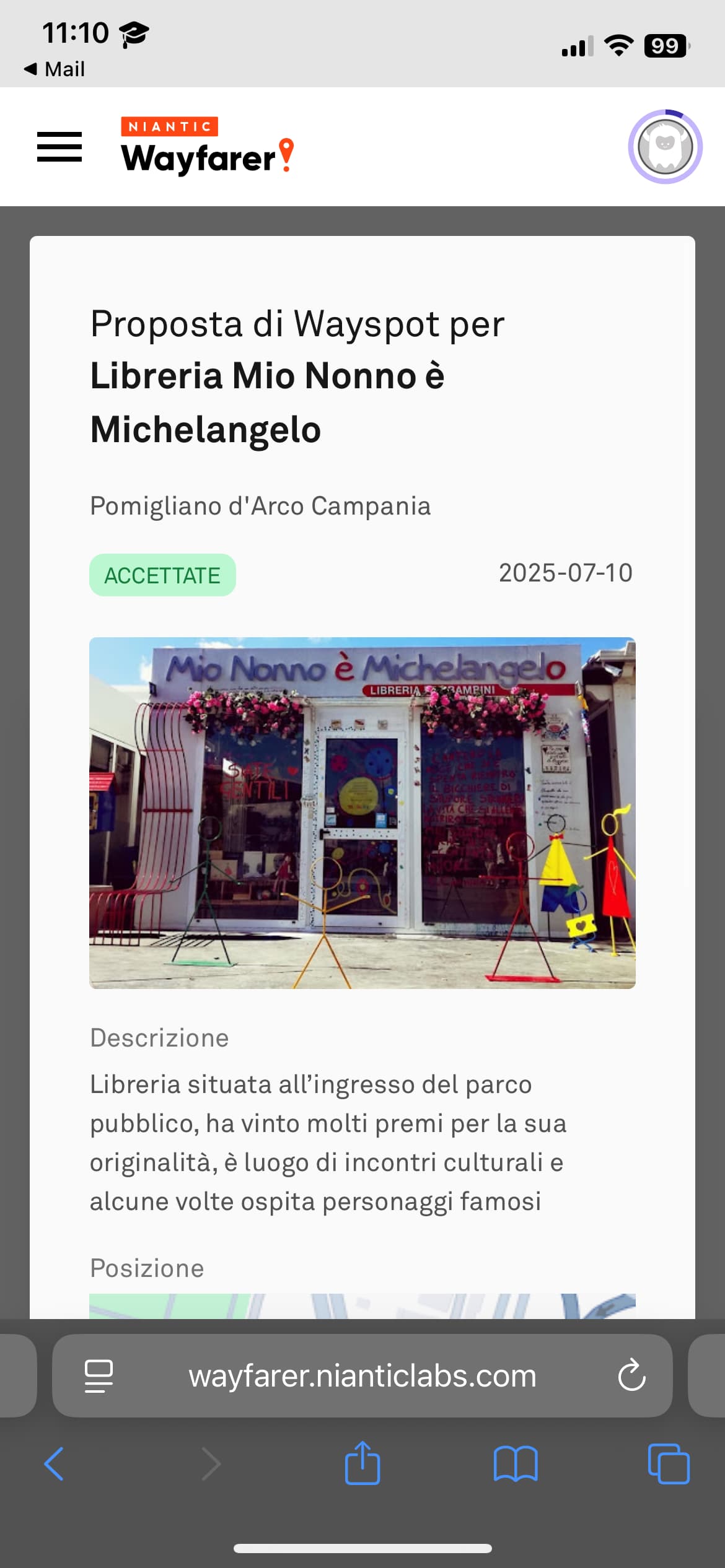Open the hamburger menu
This screenshot has height=1568, width=725.
59,147
